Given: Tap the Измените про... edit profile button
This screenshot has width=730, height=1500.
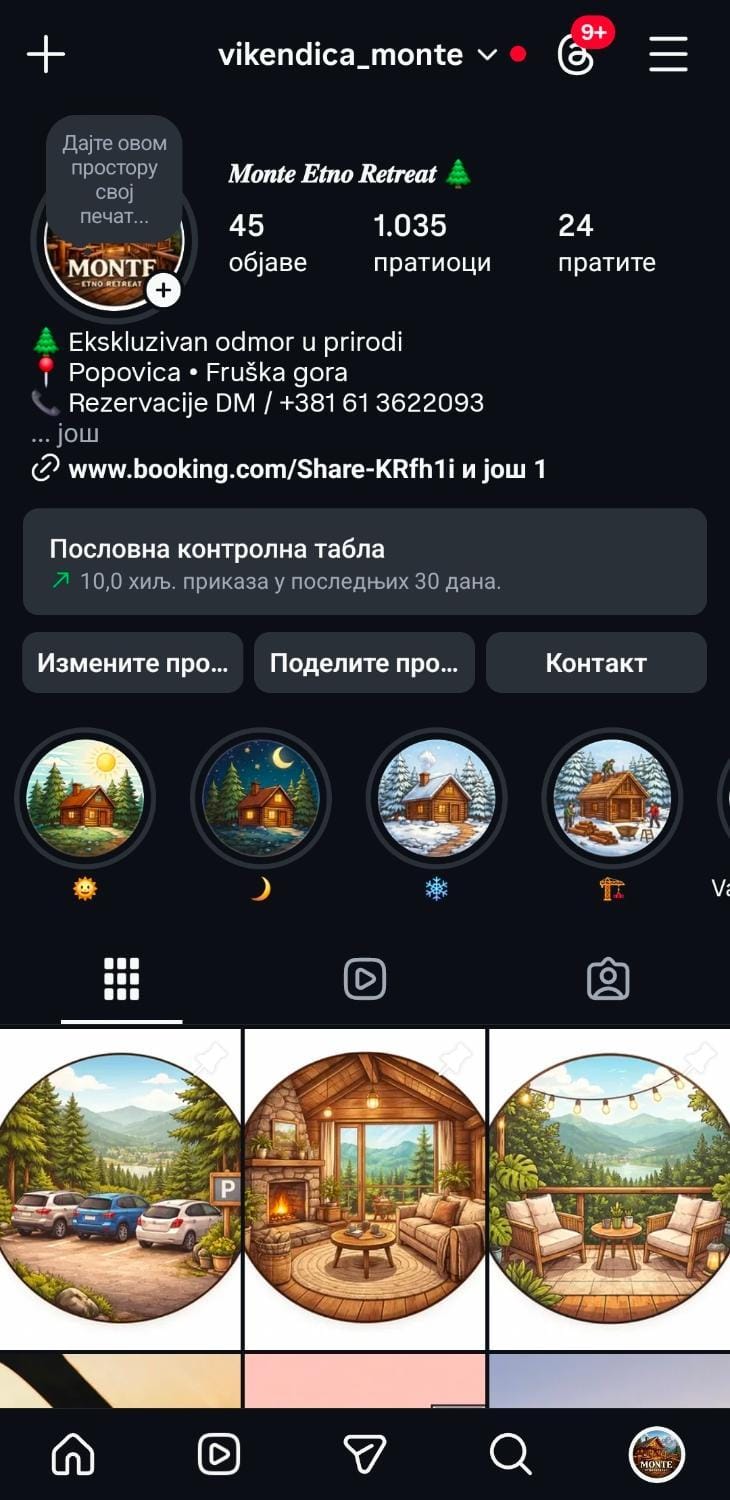Looking at the screenshot, I should tap(133, 662).
